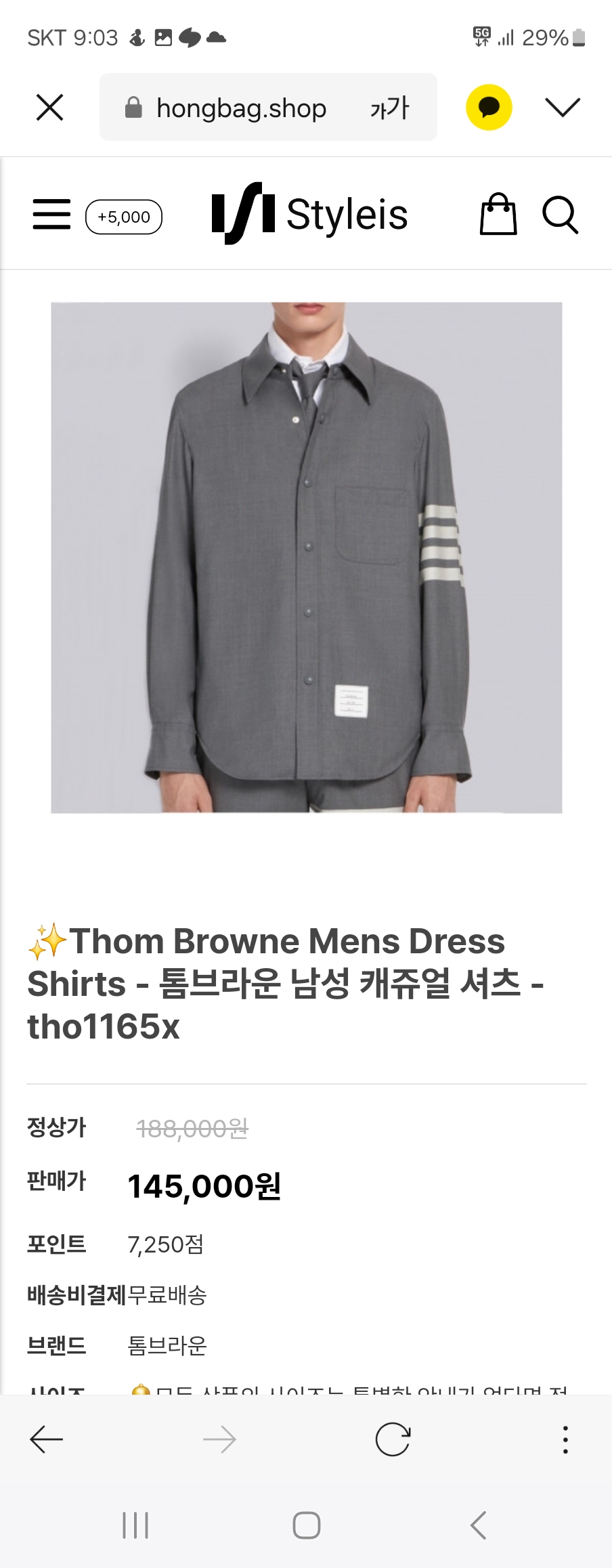The height and width of the screenshot is (1568, 612).
Task: Open the 가가 text size option
Action: (389, 108)
